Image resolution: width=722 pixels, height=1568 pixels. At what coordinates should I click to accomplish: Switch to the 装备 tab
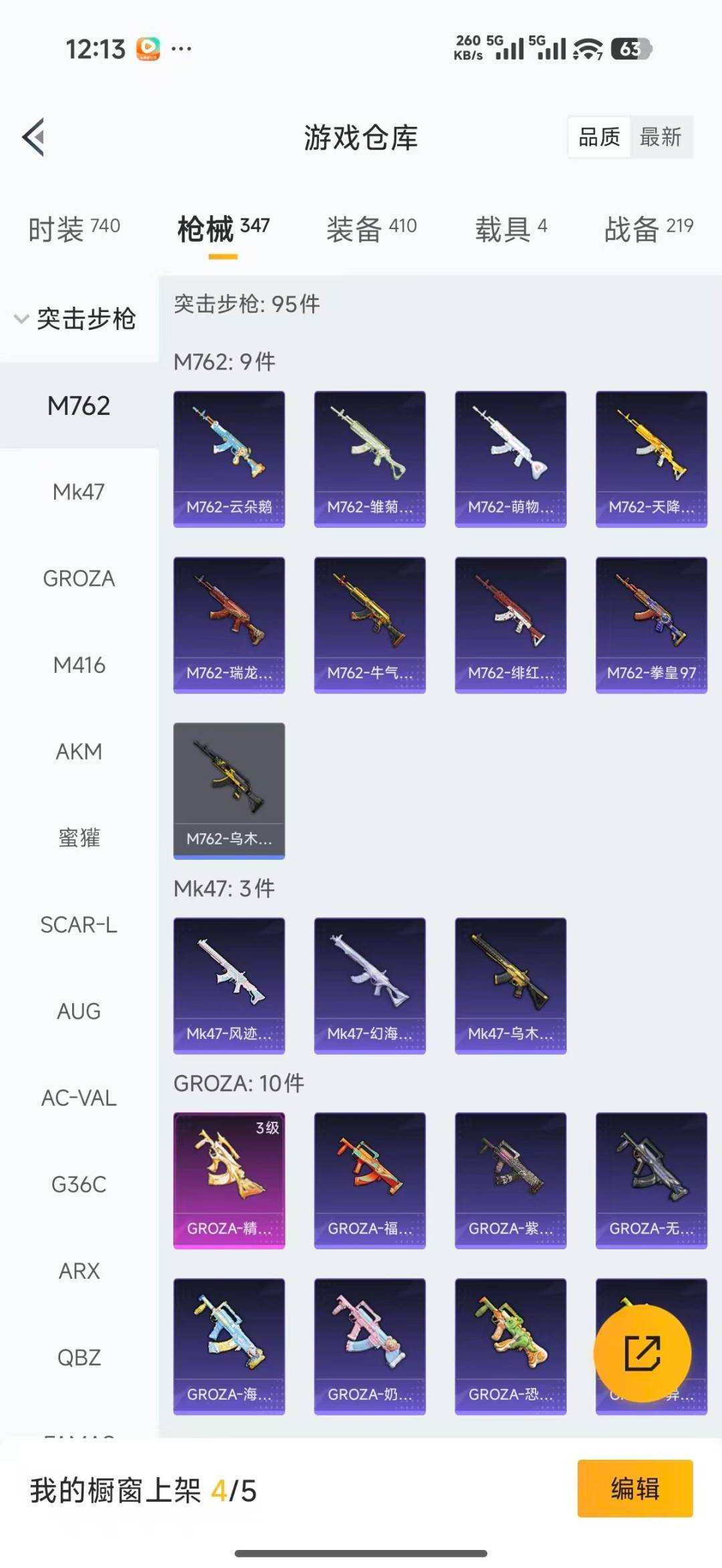click(371, 228)
